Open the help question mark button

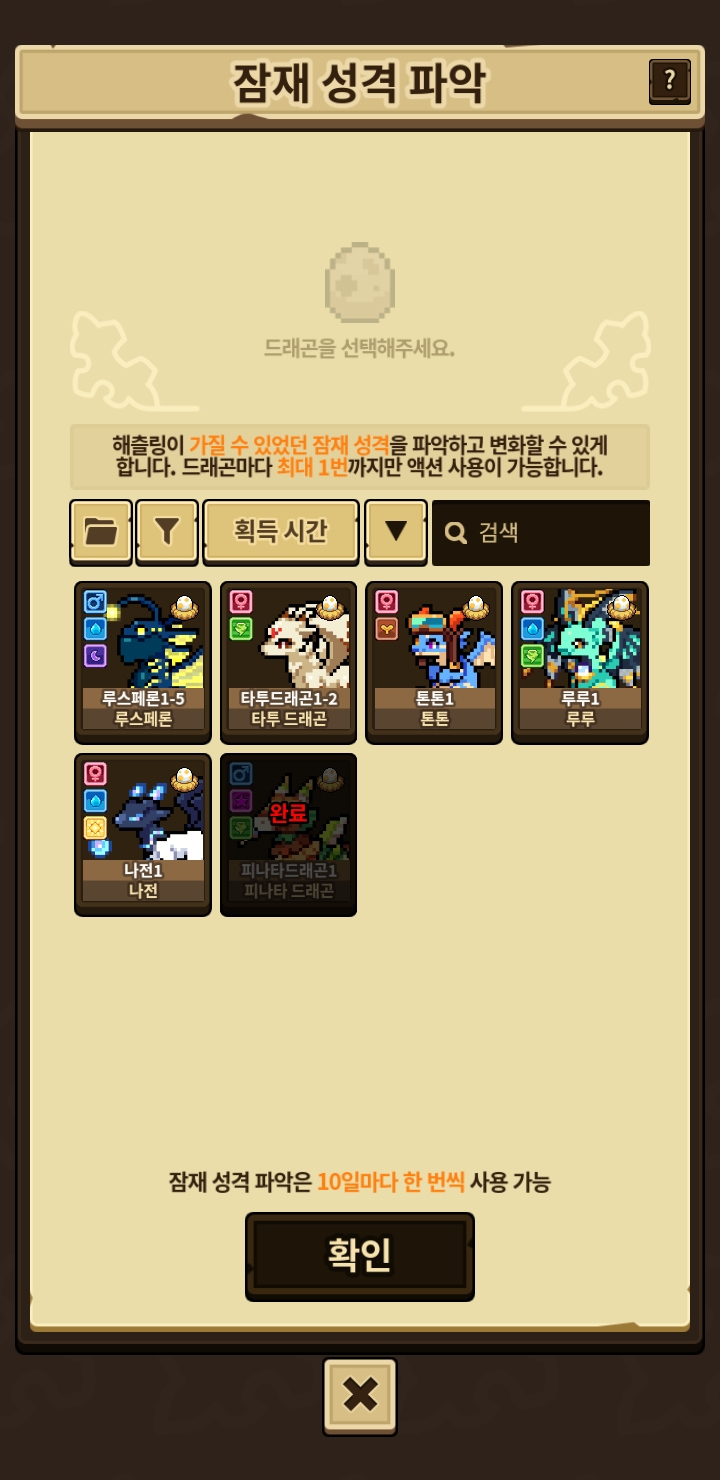669,80
